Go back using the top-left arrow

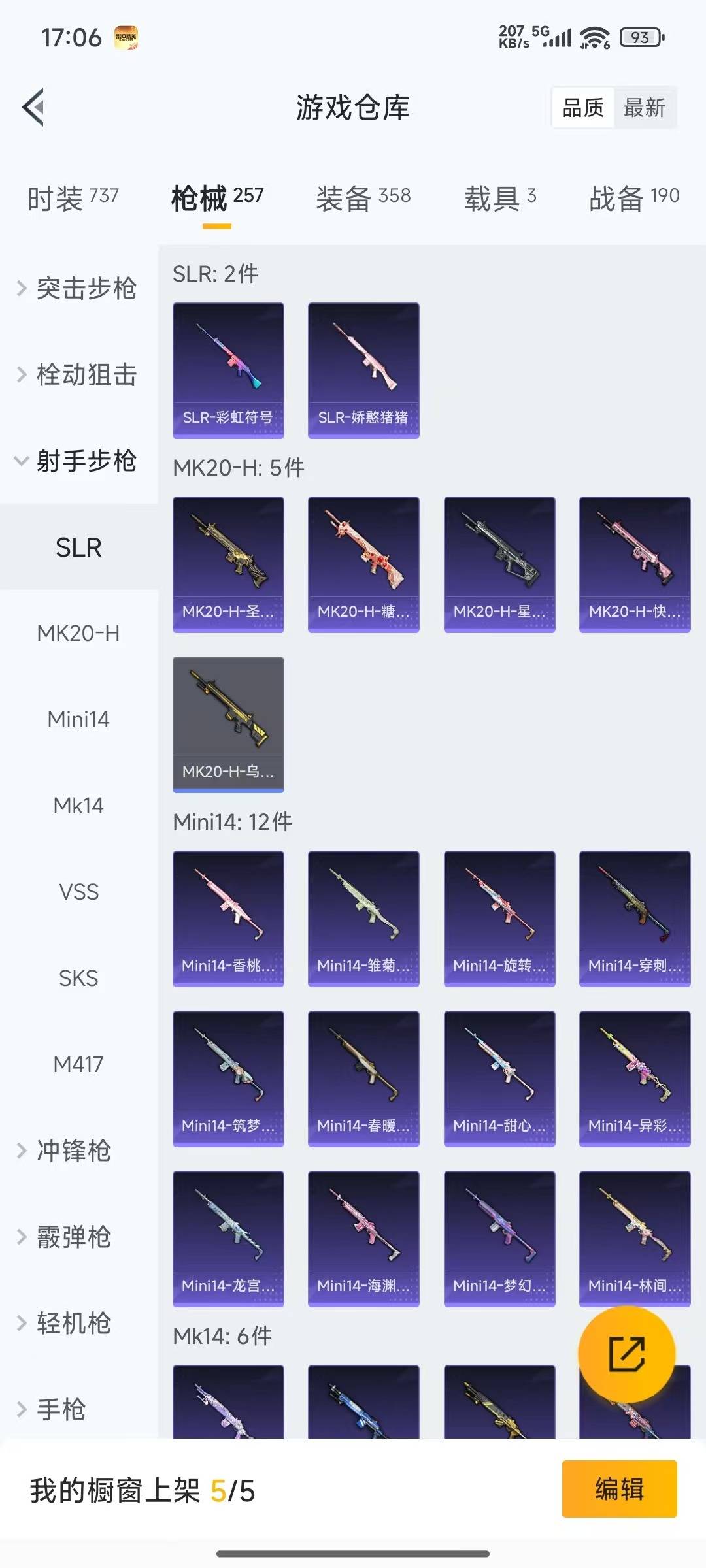point(34,107)
